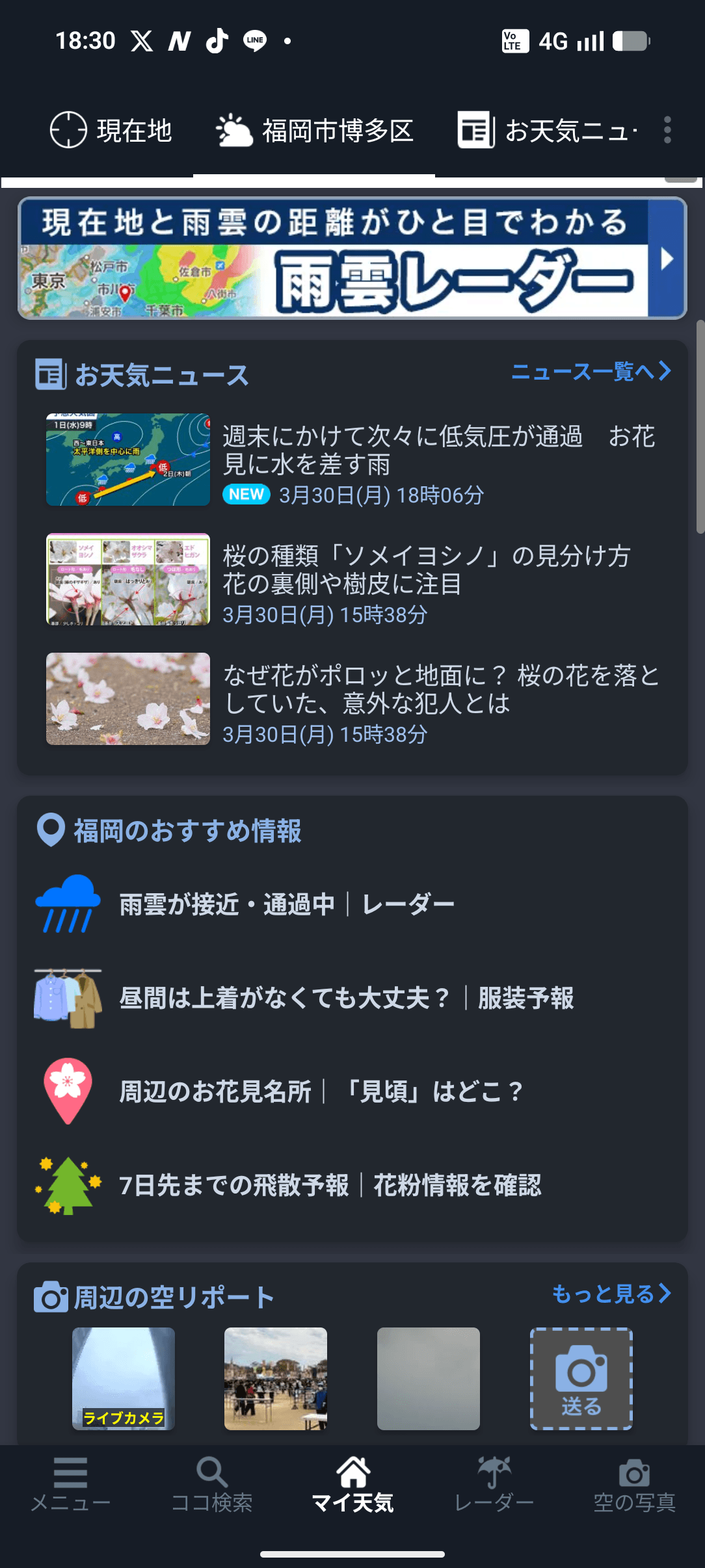The width and height of the screenshot is (705, 1568).
Task: Open 周辺のお花見名所 row
Action: (319, 1091)
